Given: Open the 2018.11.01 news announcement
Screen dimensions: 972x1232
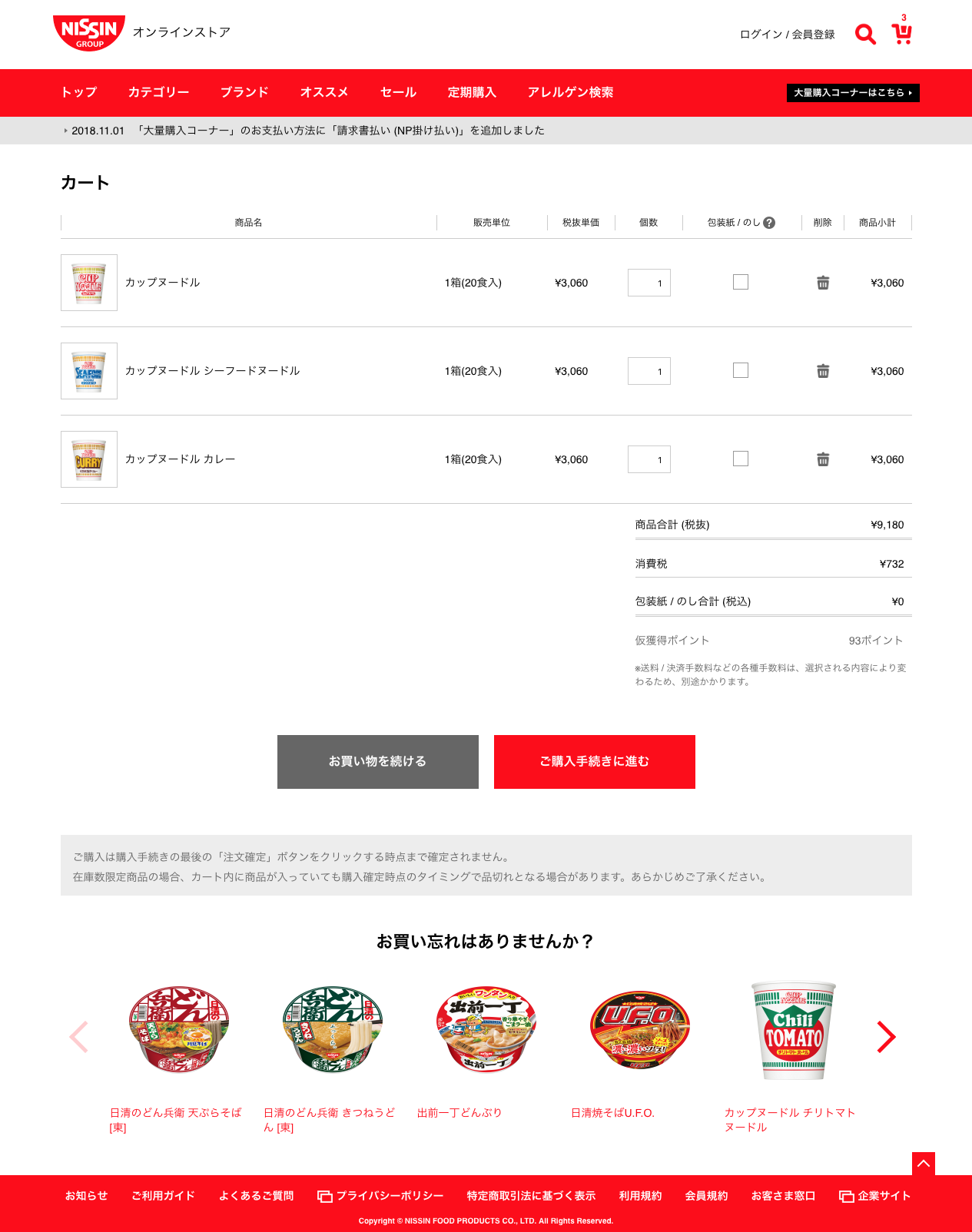Looking at the screenshot, I should [x=307, y=131].
